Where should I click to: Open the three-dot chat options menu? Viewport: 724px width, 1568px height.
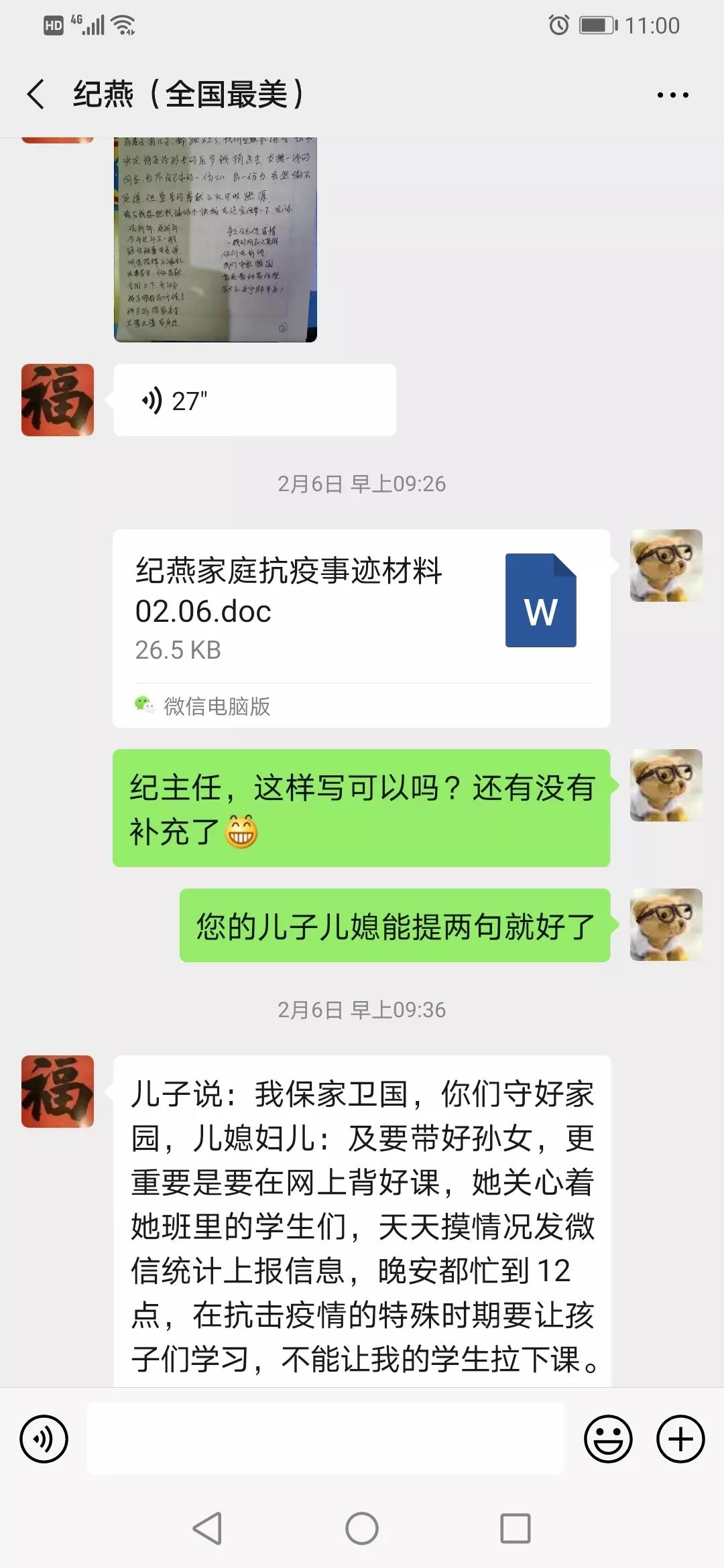672,95
